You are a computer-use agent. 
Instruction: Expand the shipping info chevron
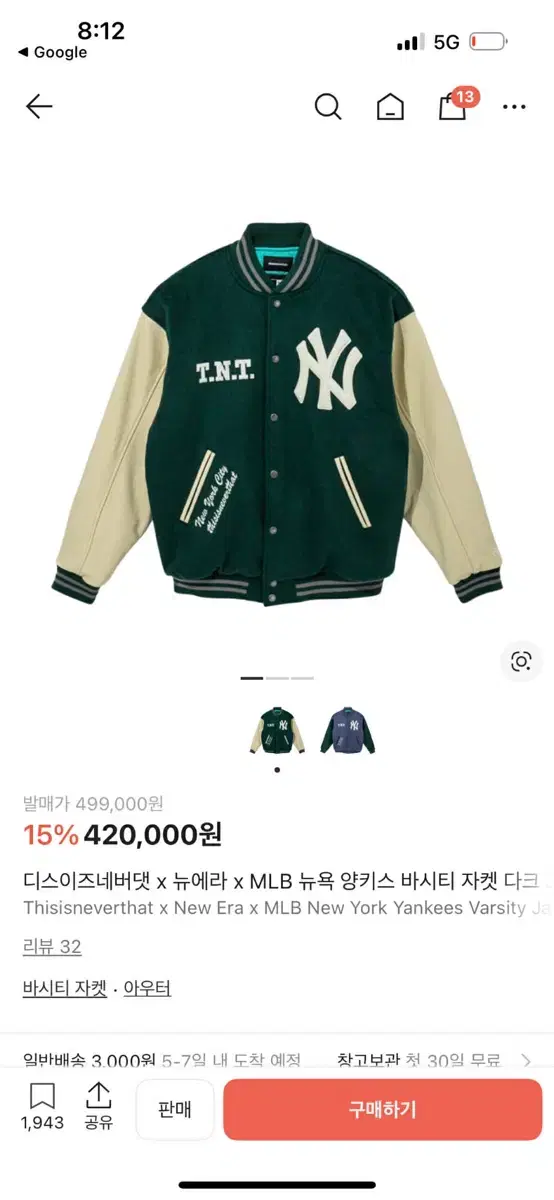[527, 1060]
